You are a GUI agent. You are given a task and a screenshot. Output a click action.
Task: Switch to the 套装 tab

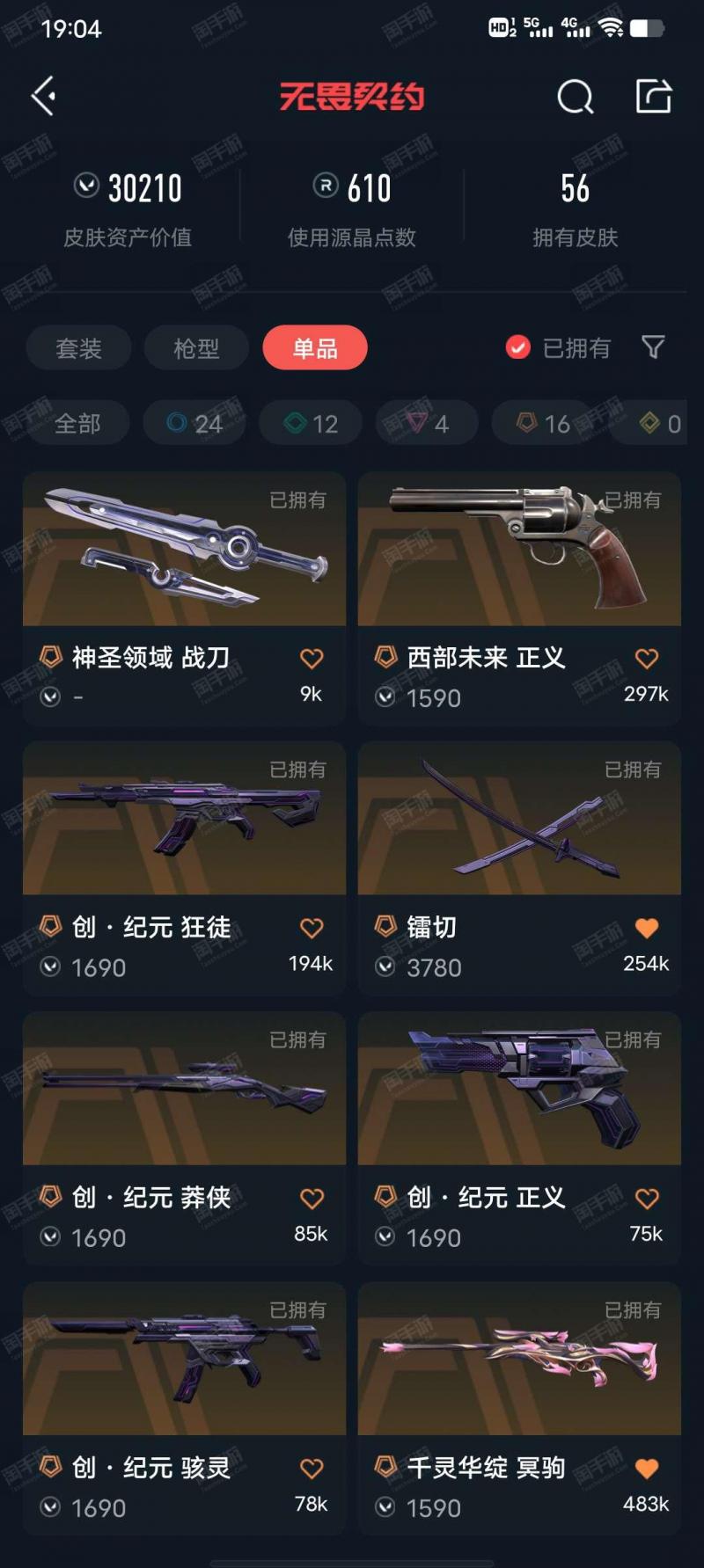coord(78,348)
